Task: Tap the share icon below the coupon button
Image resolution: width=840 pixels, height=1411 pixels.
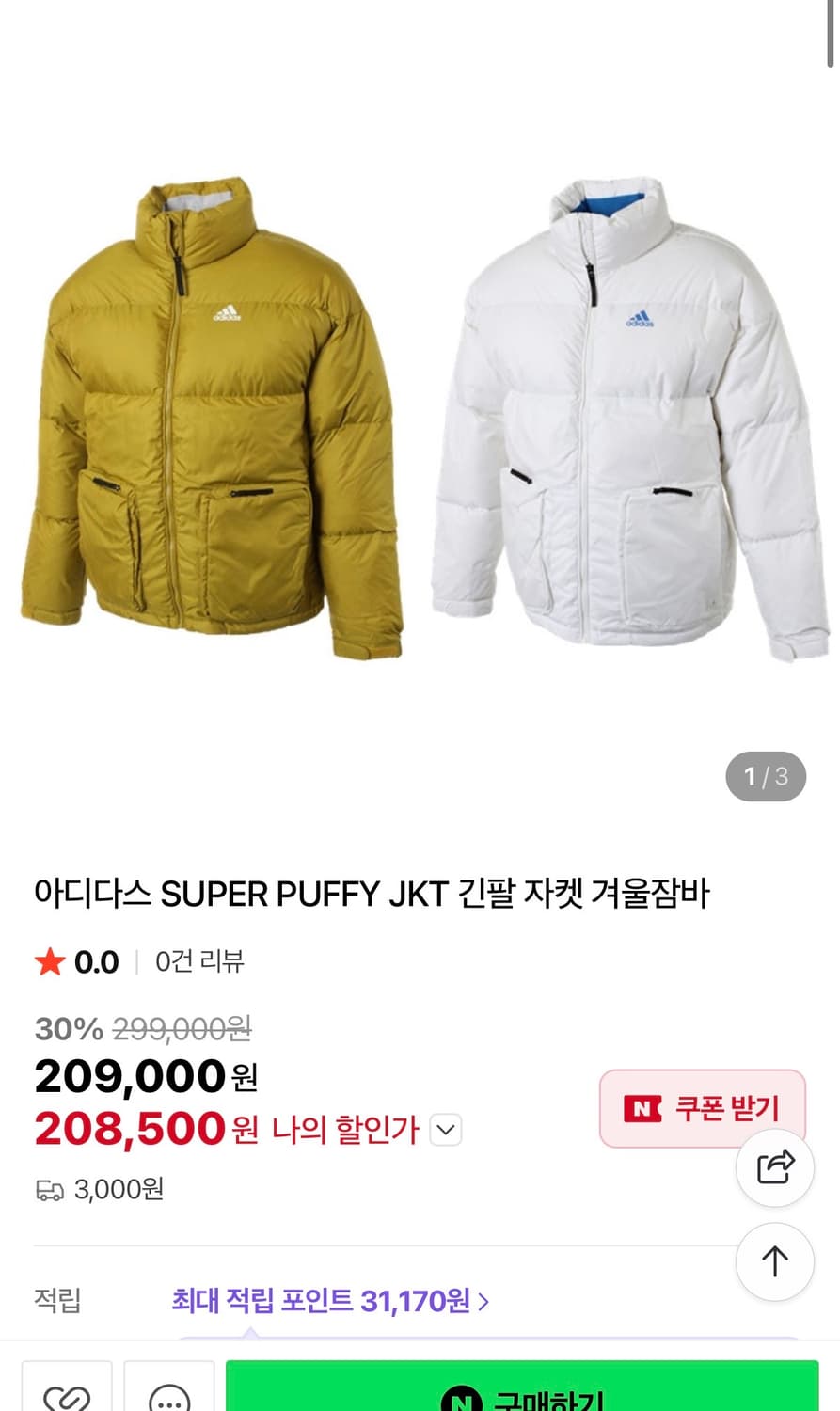Action: tap(774, 1166)
